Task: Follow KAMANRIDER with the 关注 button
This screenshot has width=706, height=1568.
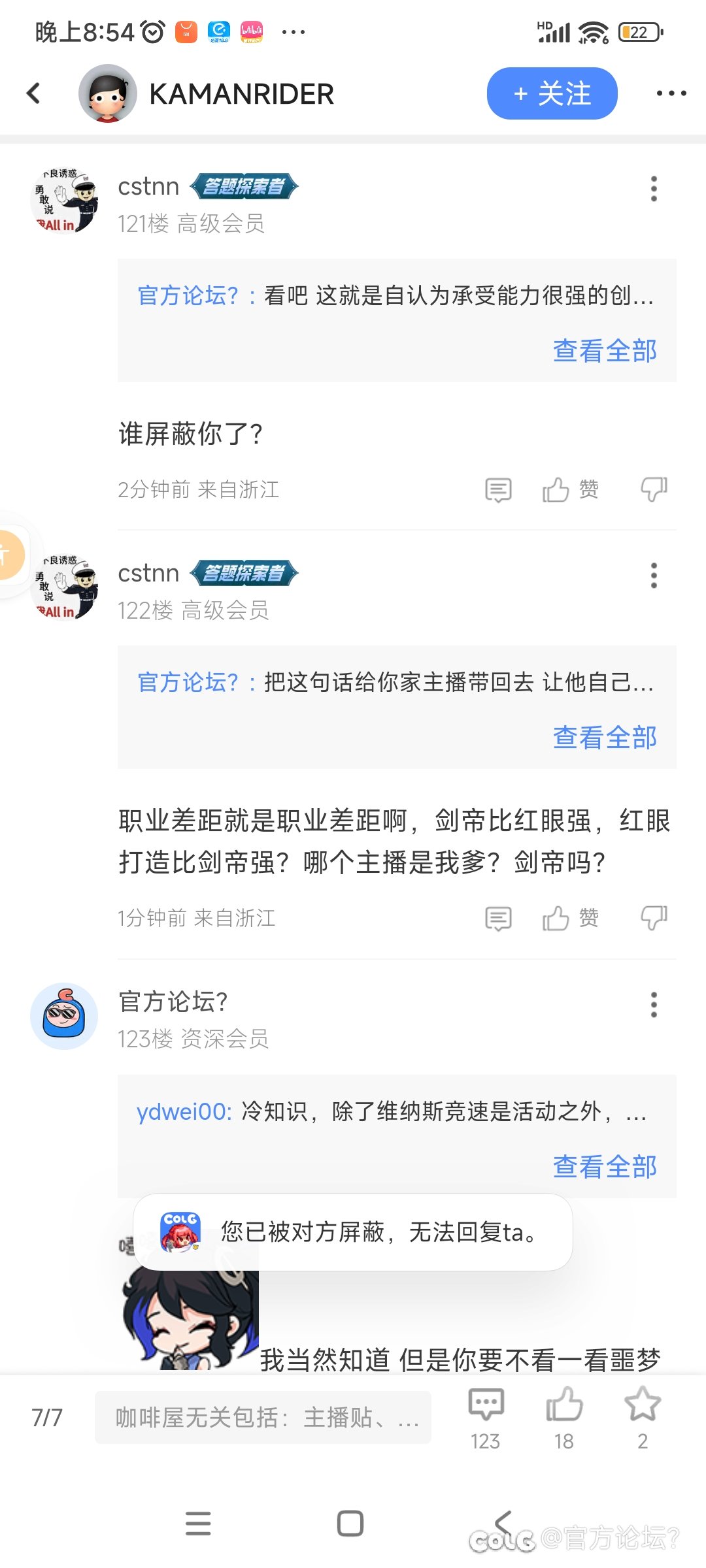Action: click(x=552, y=93)
